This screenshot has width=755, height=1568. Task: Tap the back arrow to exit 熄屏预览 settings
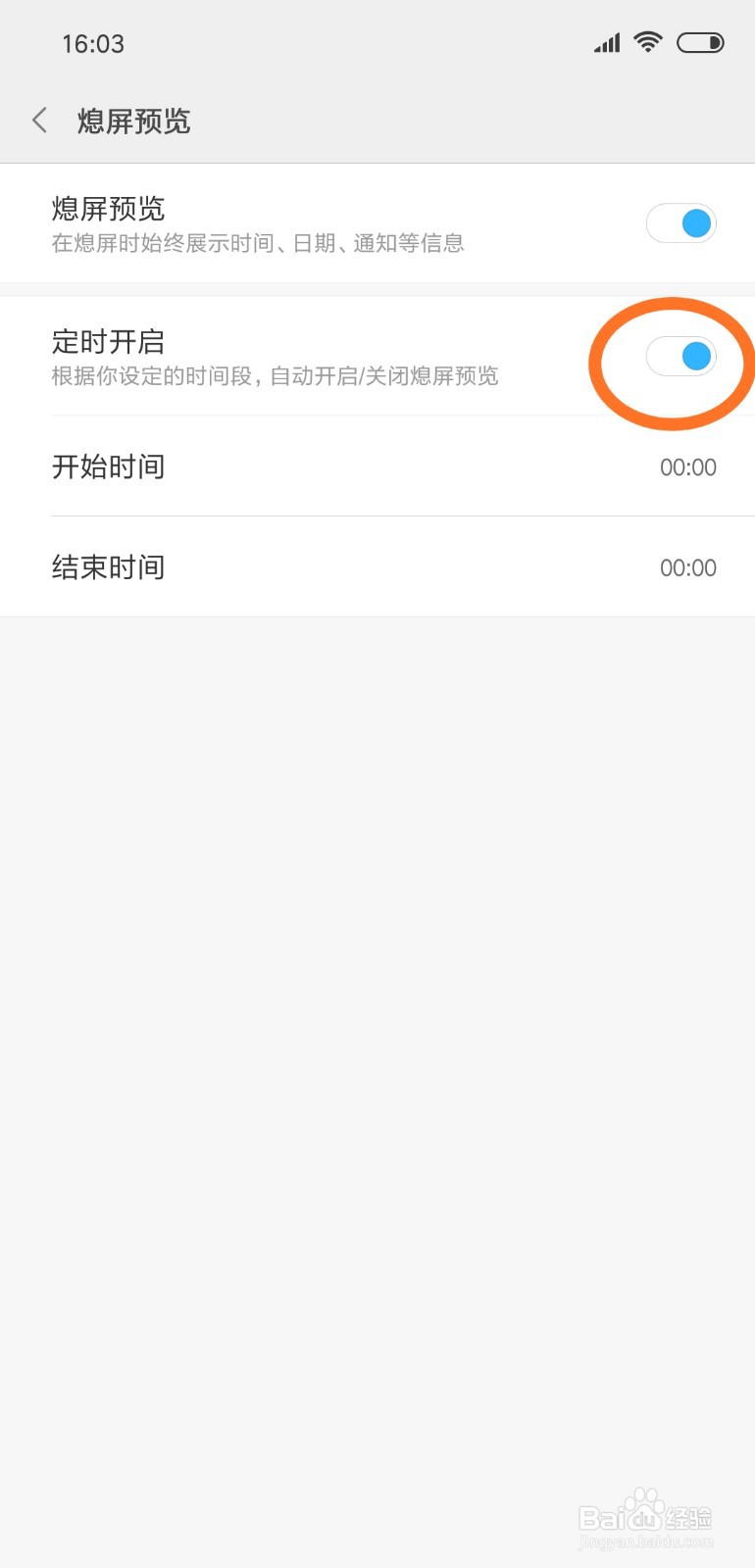coord(37,120)
